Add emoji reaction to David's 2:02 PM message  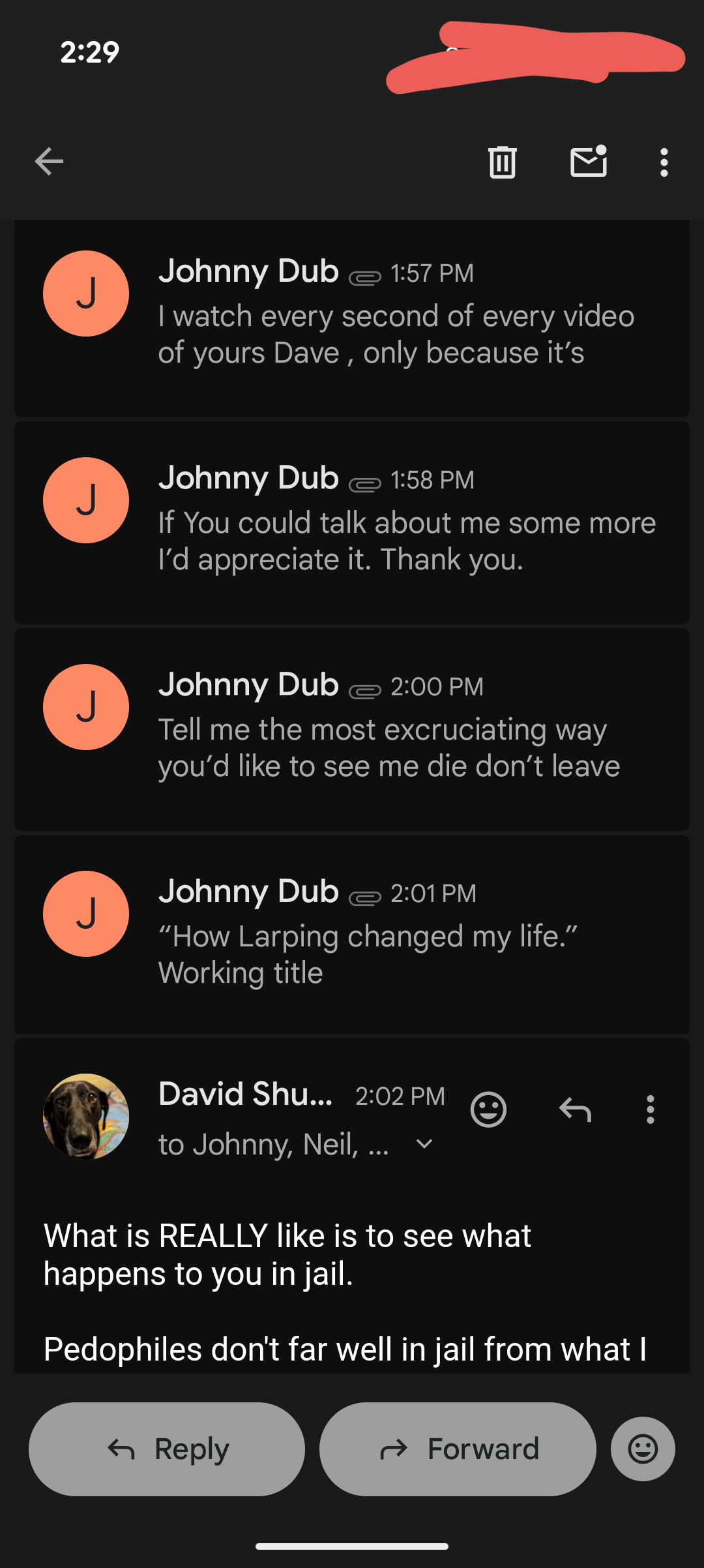coord(488,1109)
